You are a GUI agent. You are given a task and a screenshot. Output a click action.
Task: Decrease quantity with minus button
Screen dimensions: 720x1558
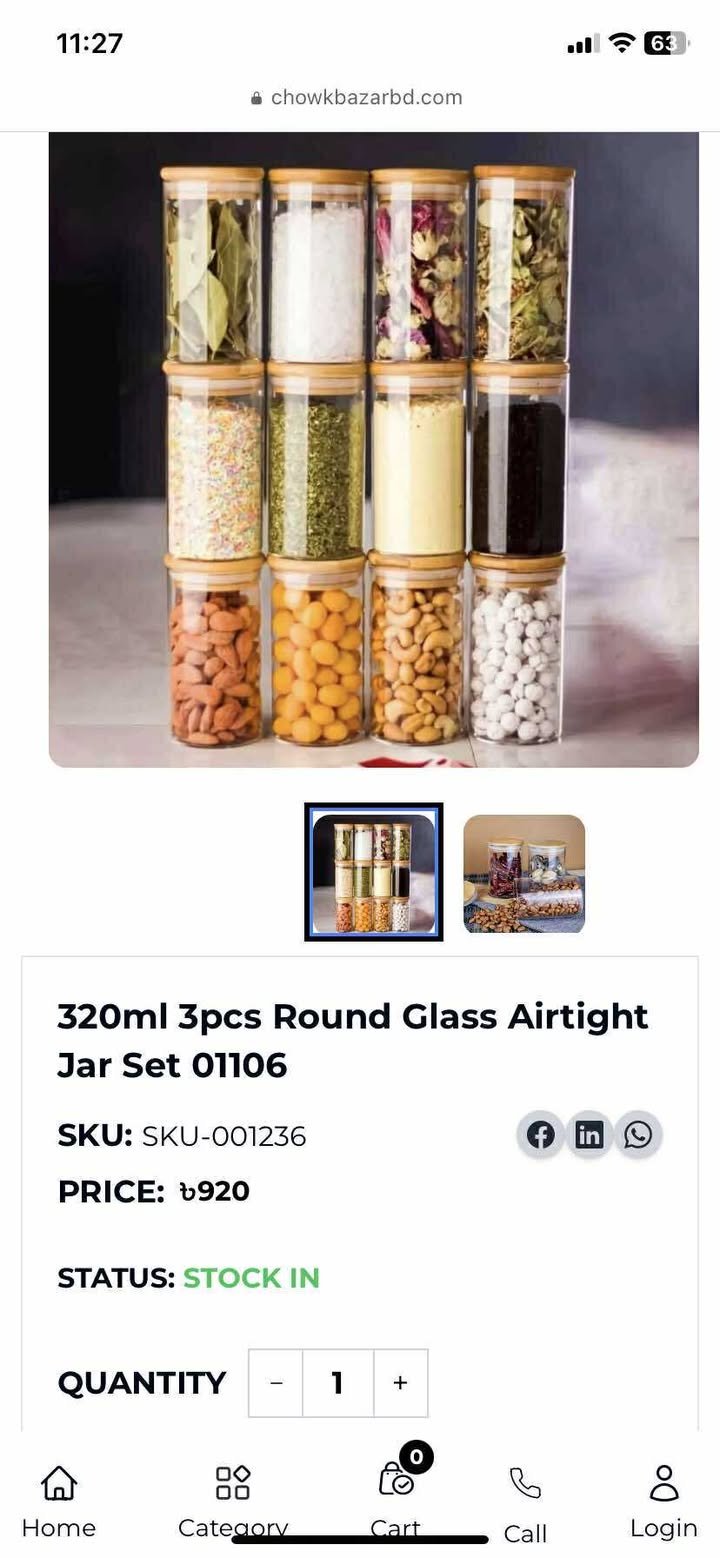[276, 1383]
